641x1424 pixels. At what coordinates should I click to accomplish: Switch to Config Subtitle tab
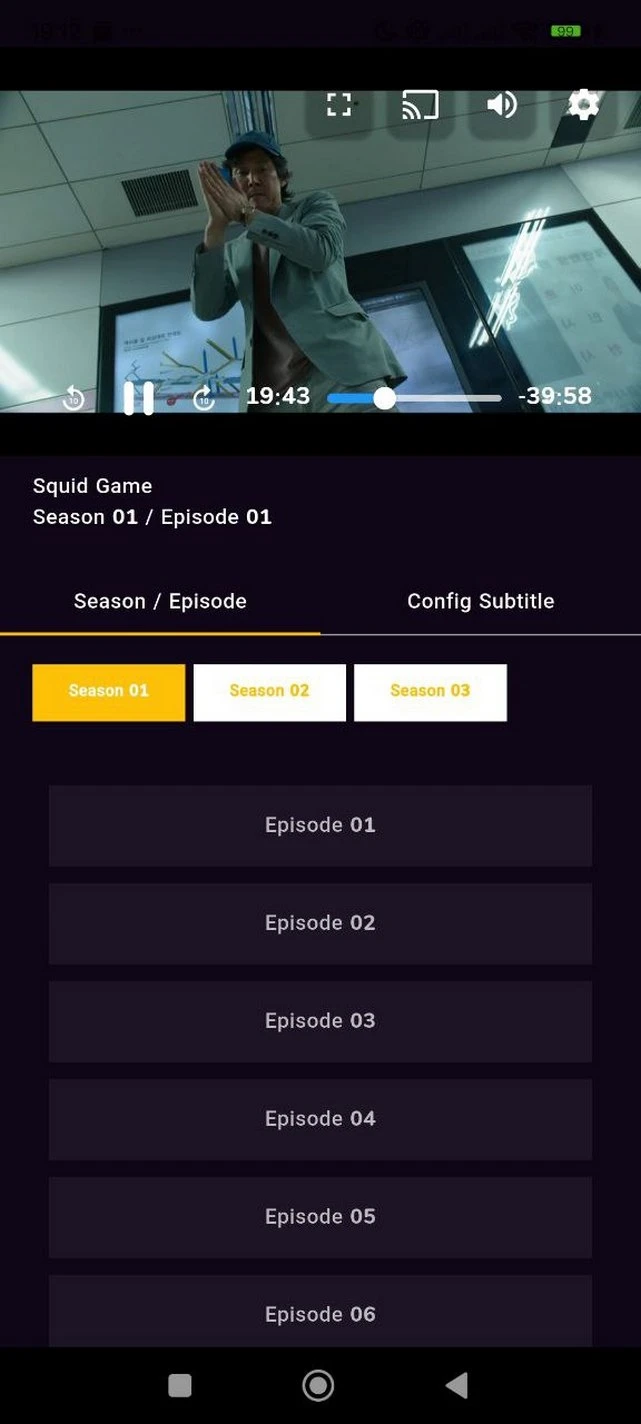click(x=480, y=601)
